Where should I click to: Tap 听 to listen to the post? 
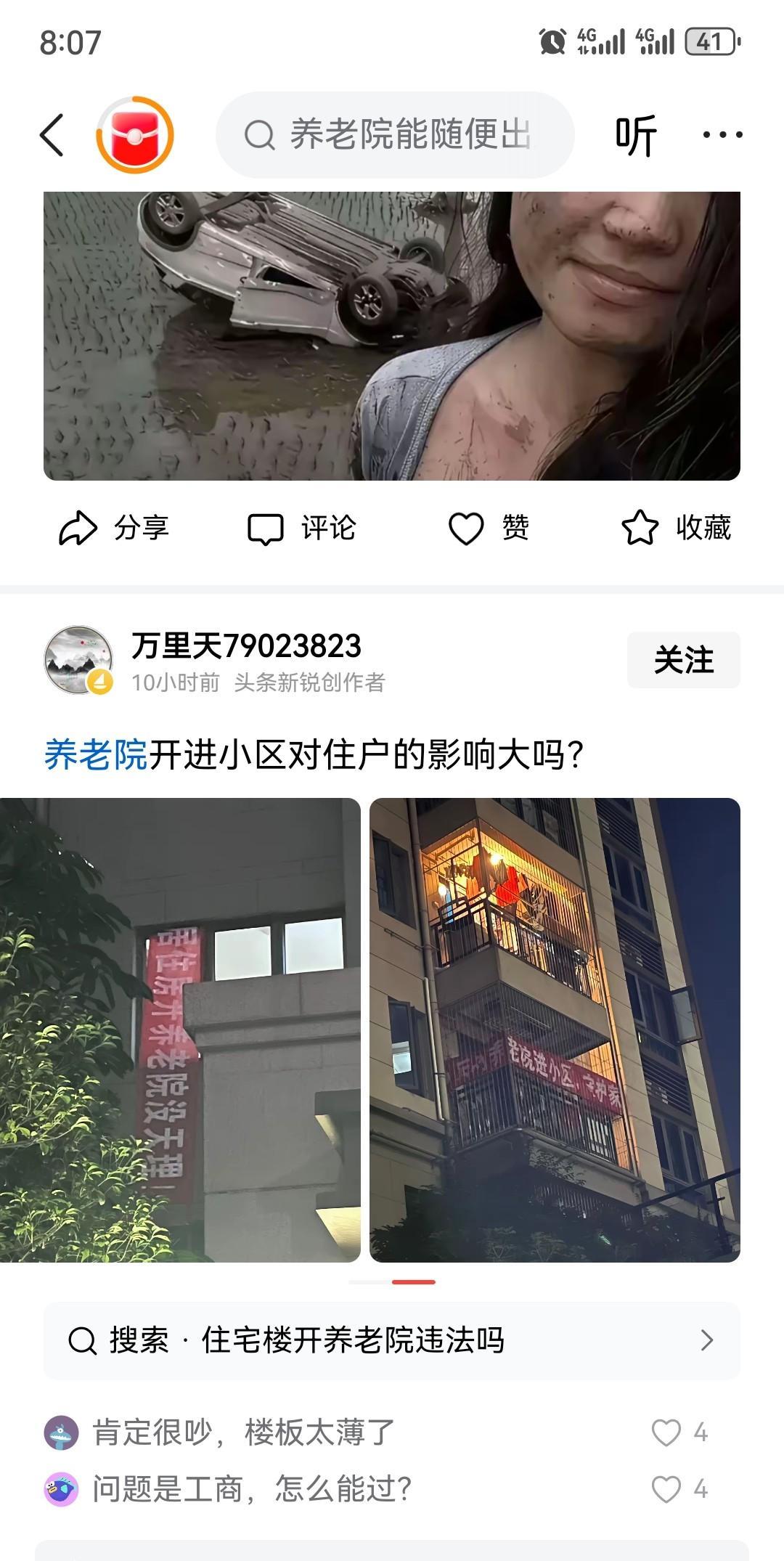[x=636, y=135]
